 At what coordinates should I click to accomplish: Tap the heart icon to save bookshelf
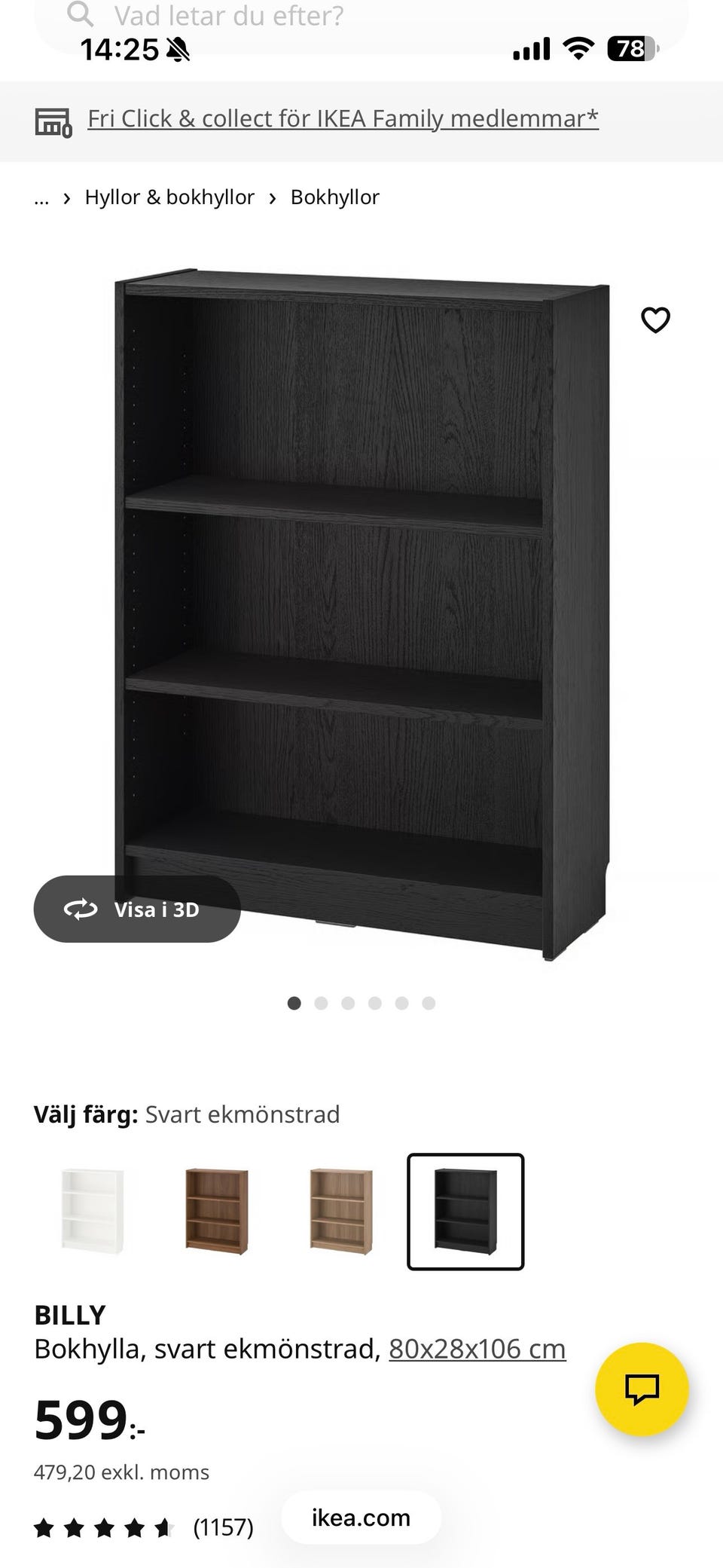pyautogui.click(x=655, y=319)
